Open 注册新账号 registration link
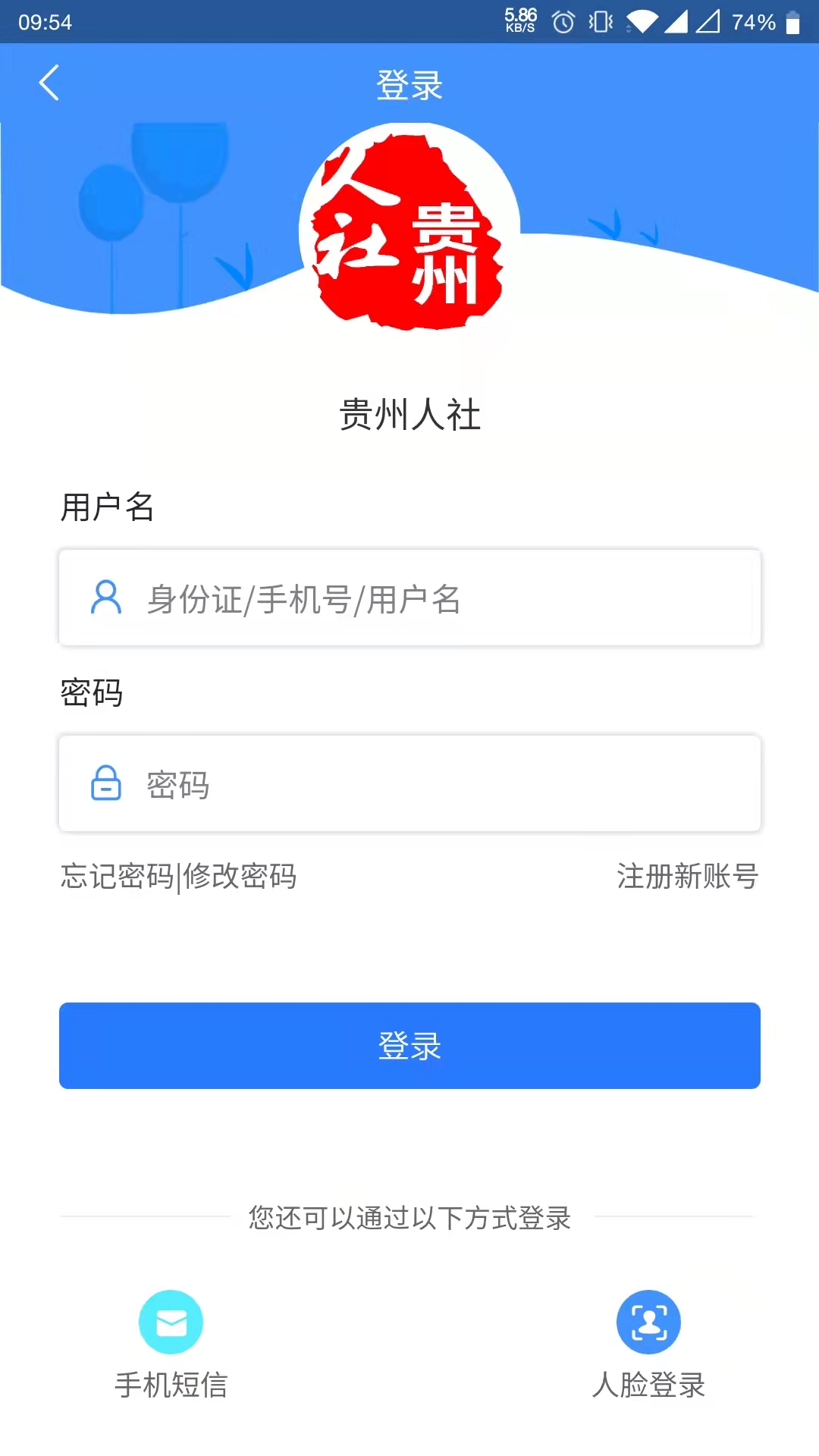 click(x=688, y=877)
